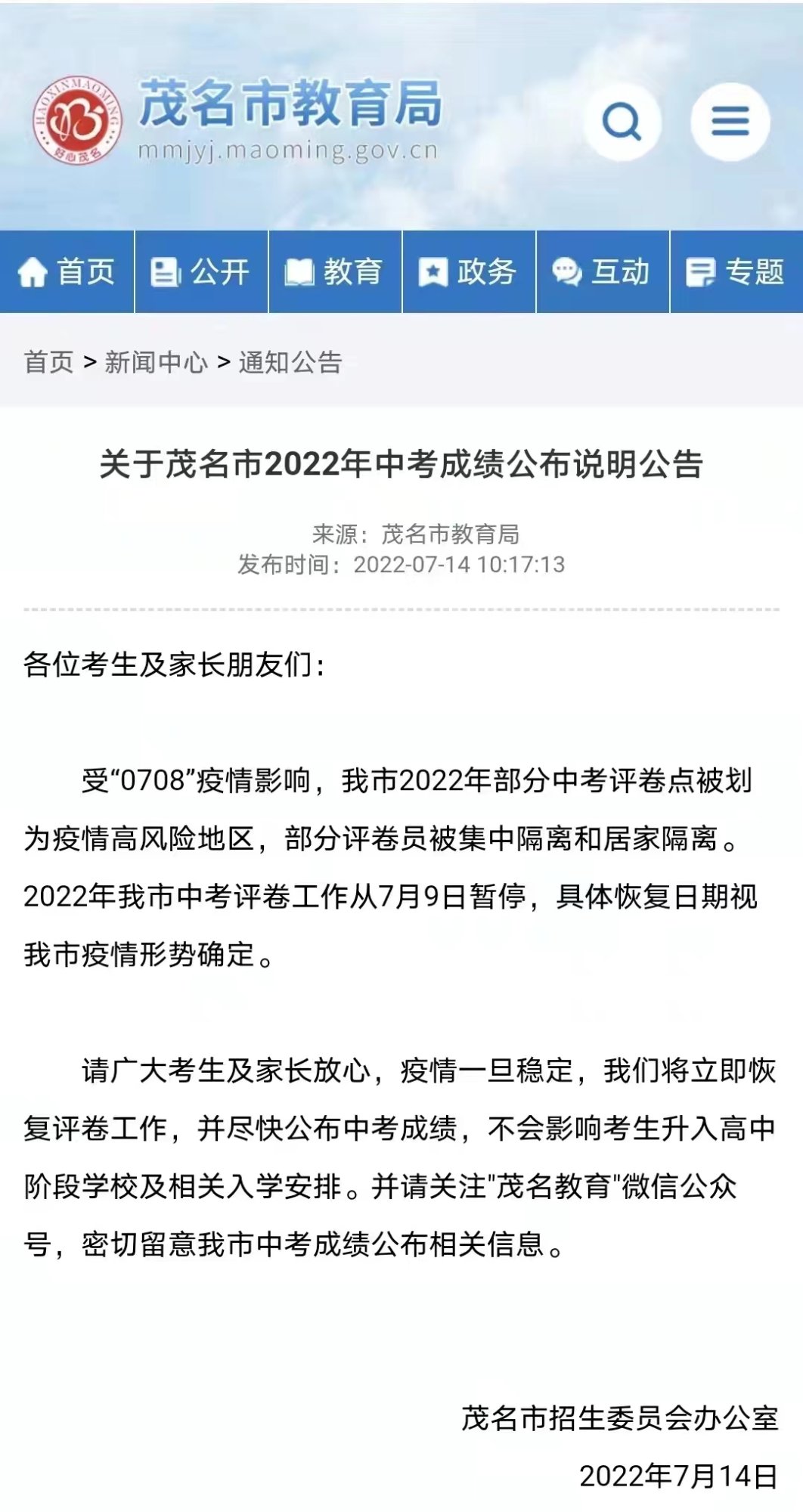803x1512 pixels.
Task: Open the 教育 section
Action: tap(335, 272)
